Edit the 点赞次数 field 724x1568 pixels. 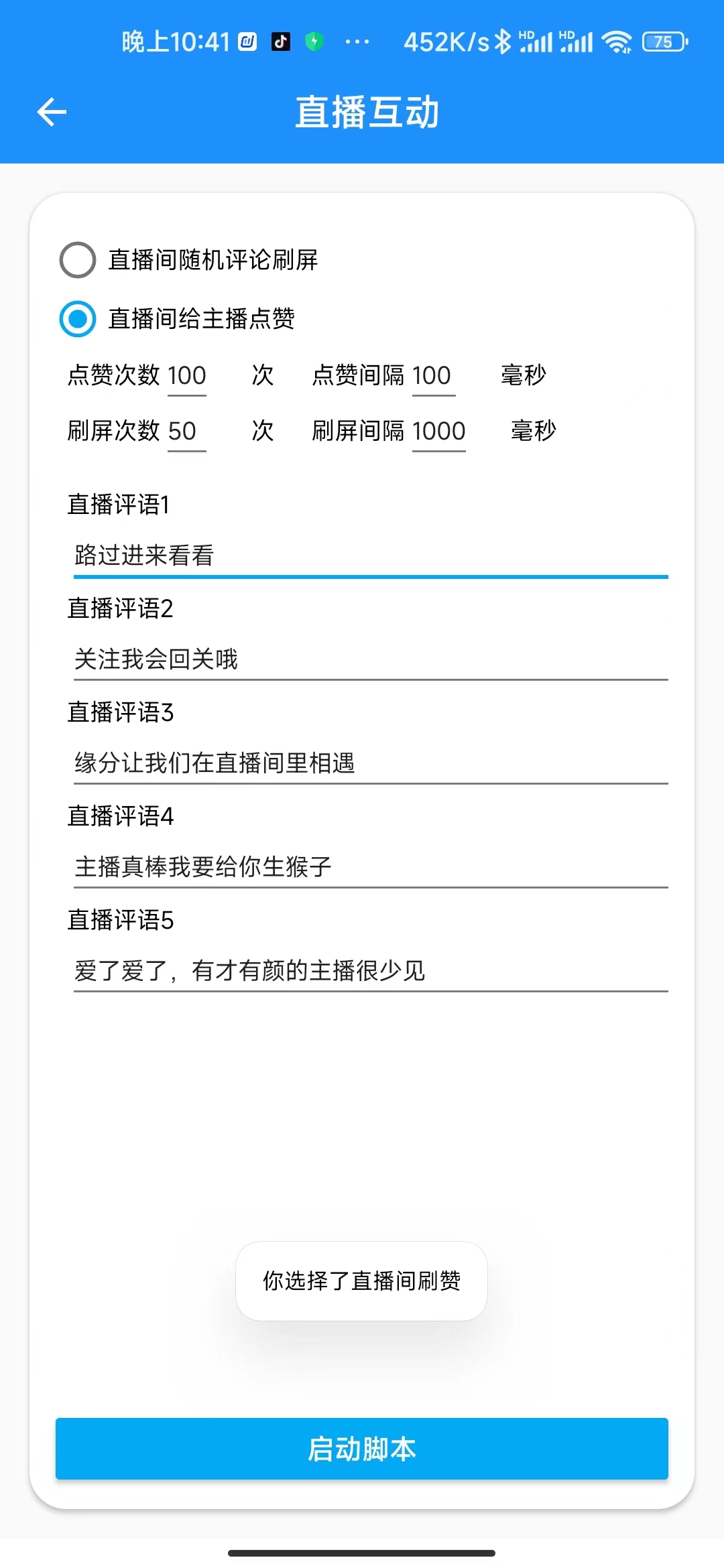[x=186, y=376]
